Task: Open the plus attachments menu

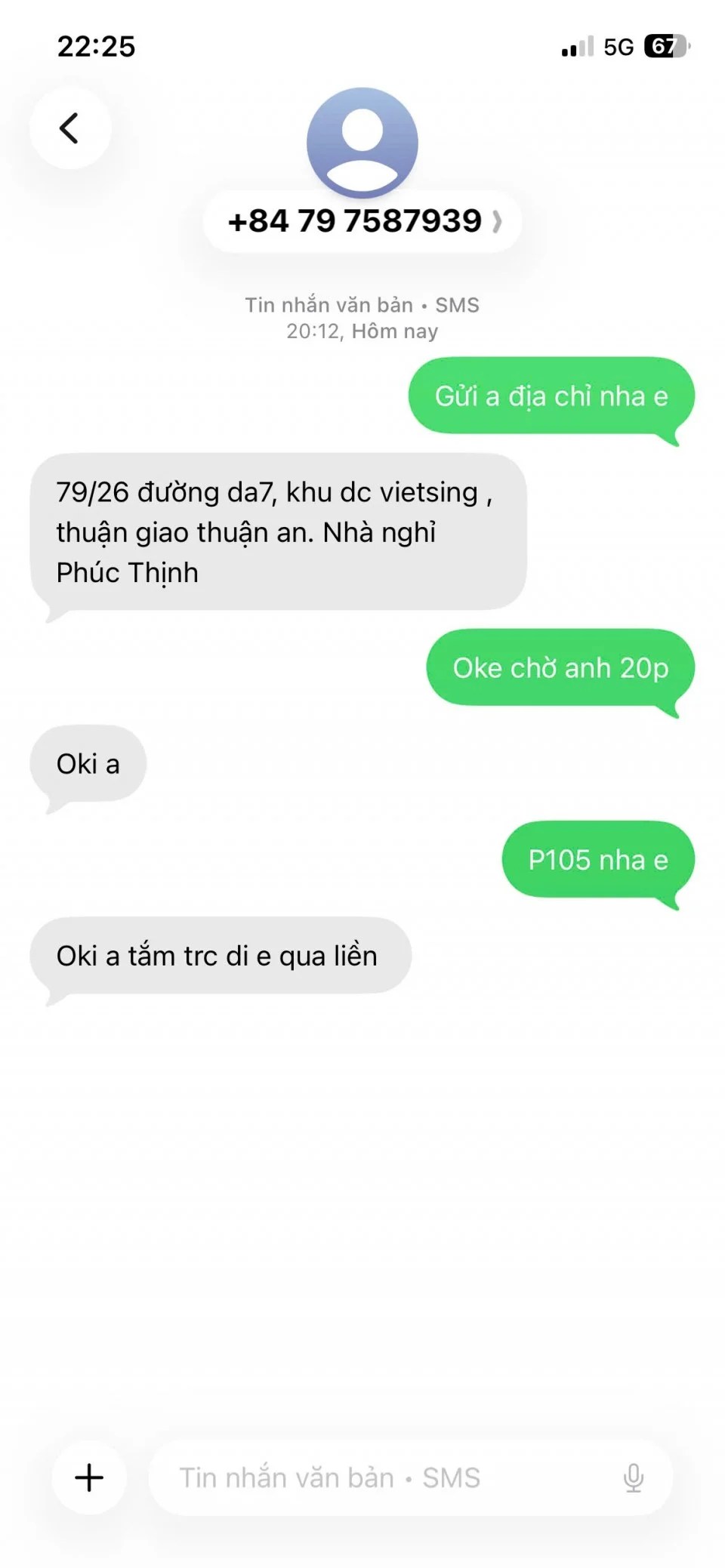Action: coord(89,1477)
